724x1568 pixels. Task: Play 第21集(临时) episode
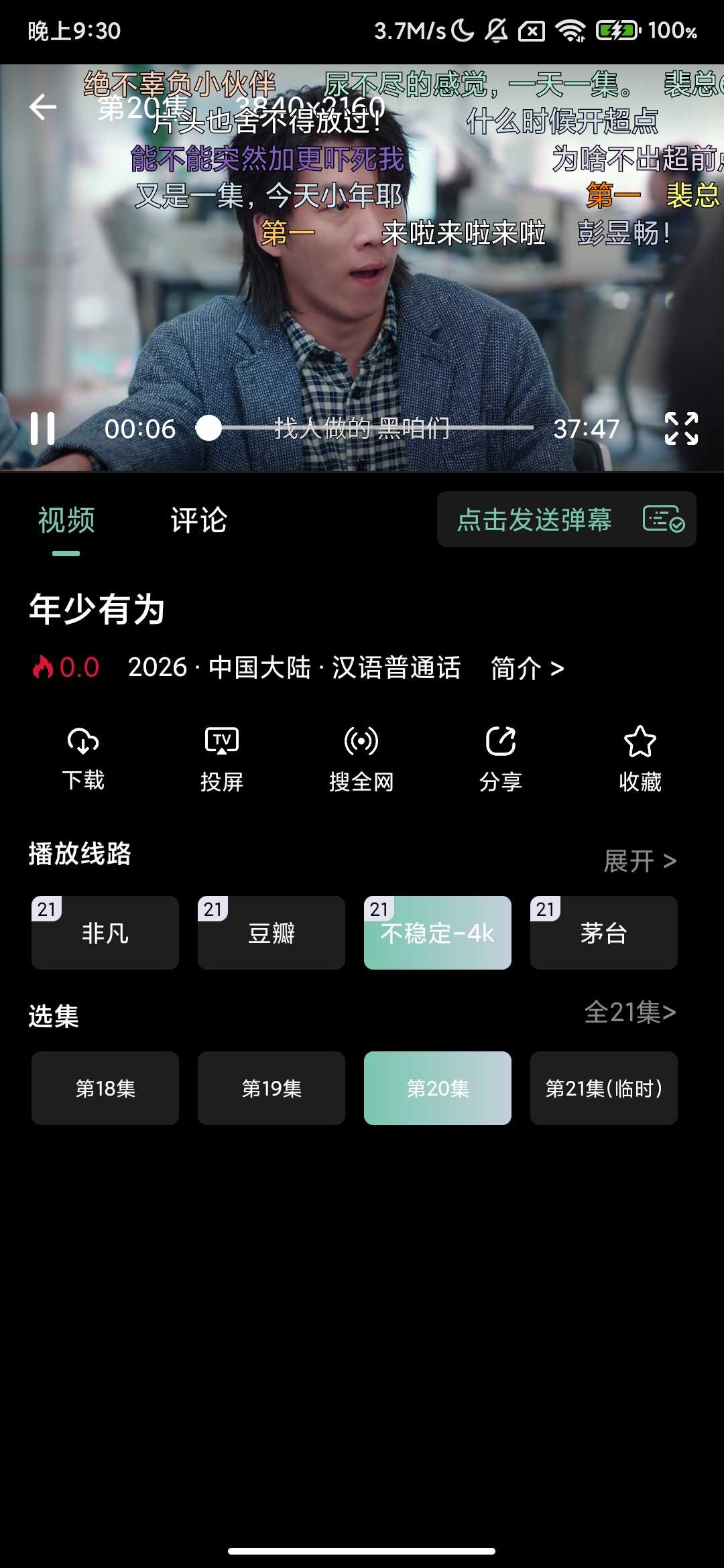pyautogui.click(x=603, y=1088)
